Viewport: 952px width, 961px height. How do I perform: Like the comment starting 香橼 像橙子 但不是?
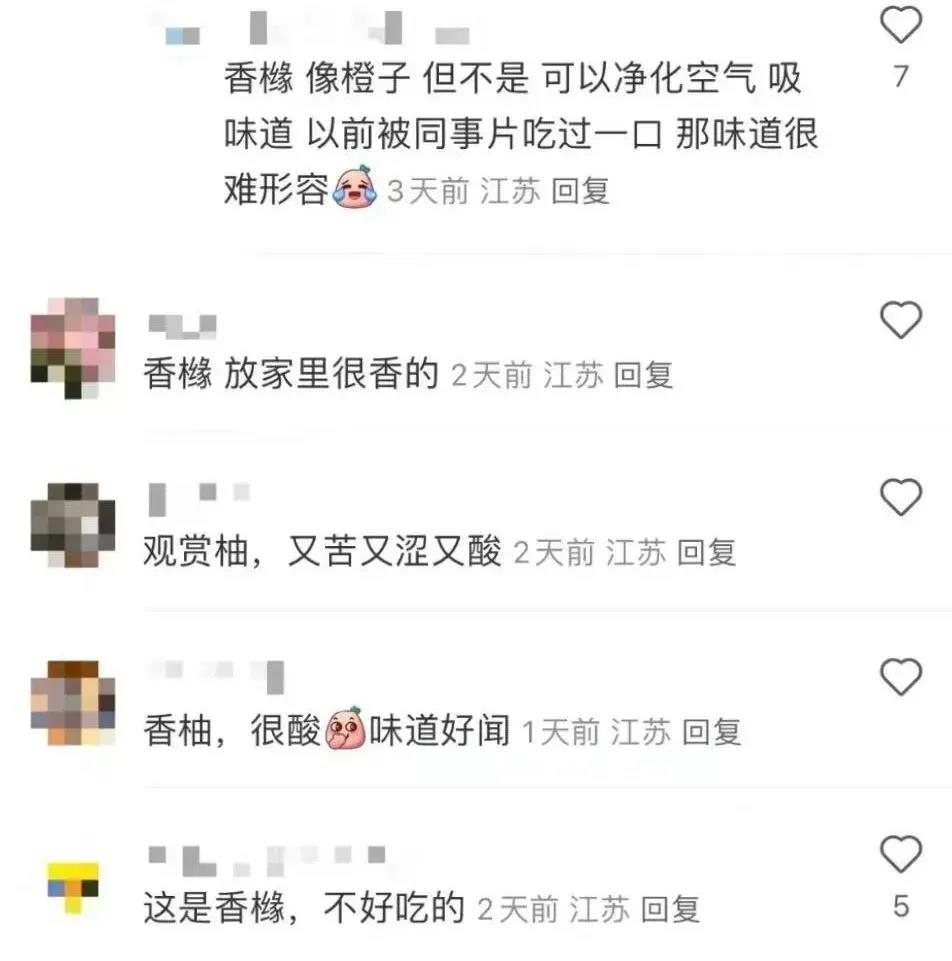click(901, 25)
